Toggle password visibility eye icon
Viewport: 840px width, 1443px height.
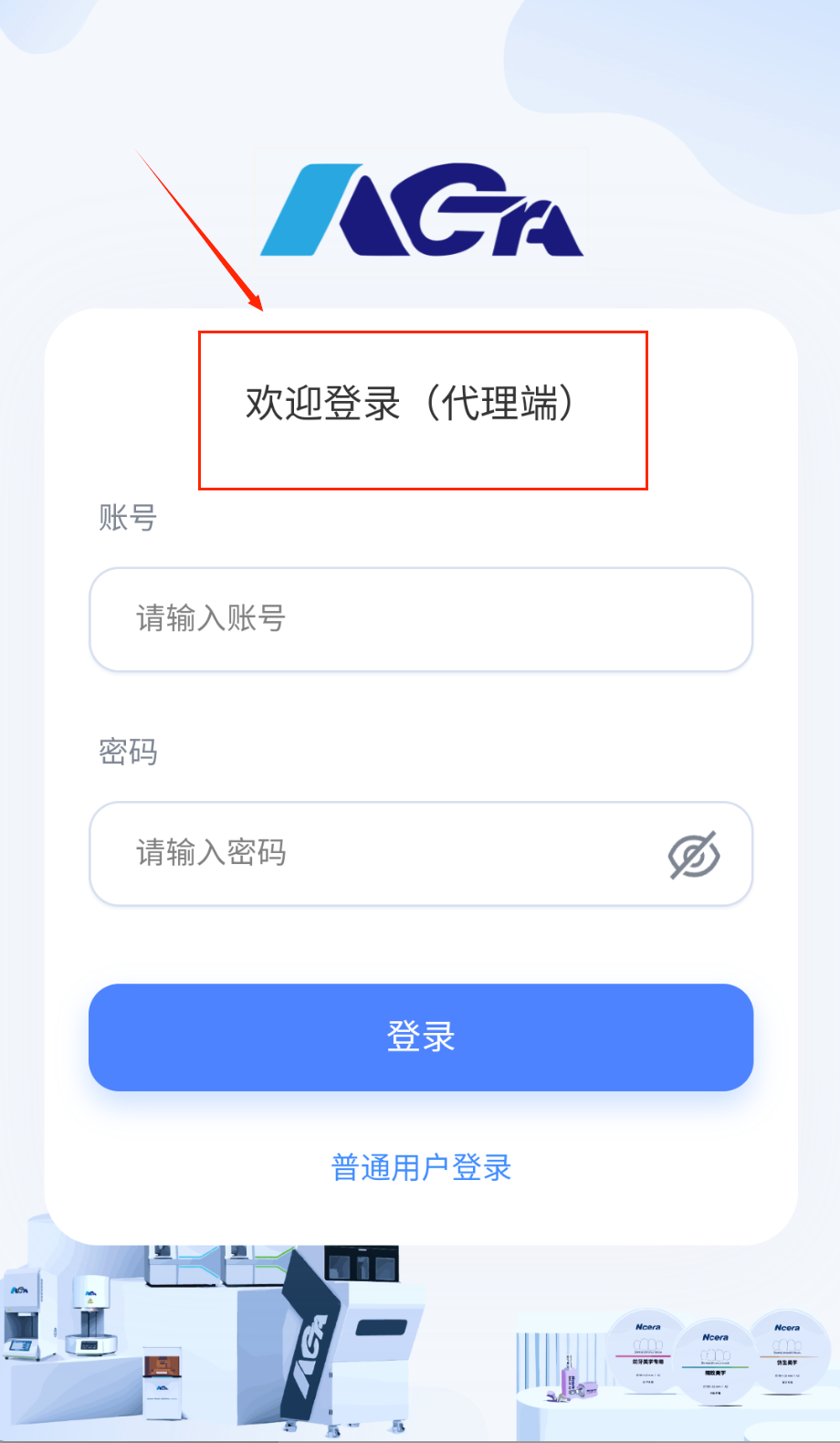pyautogui.click(x=694, y=855)
